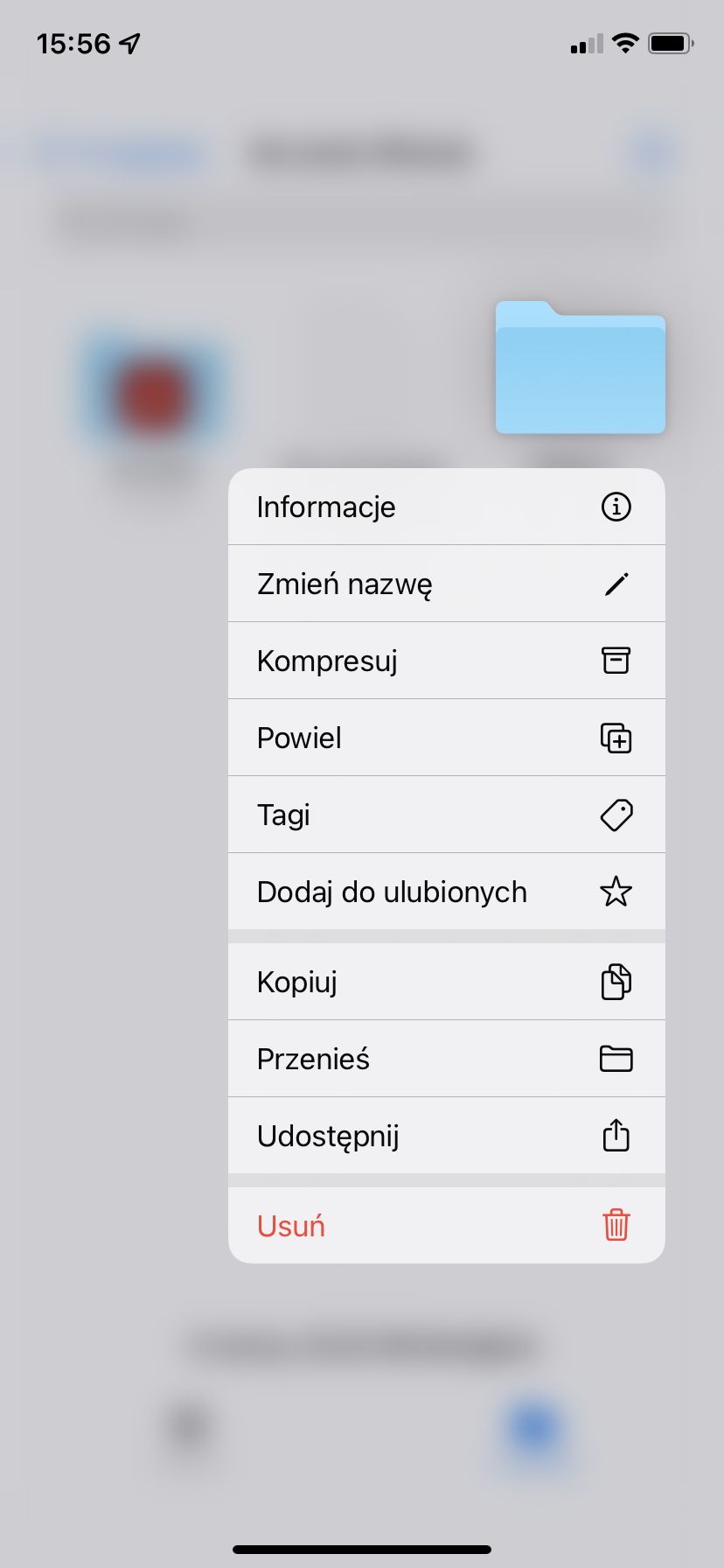Move the folder with Przenieś
Viewport: 724px width, 1568px height.
point(446,1059)
